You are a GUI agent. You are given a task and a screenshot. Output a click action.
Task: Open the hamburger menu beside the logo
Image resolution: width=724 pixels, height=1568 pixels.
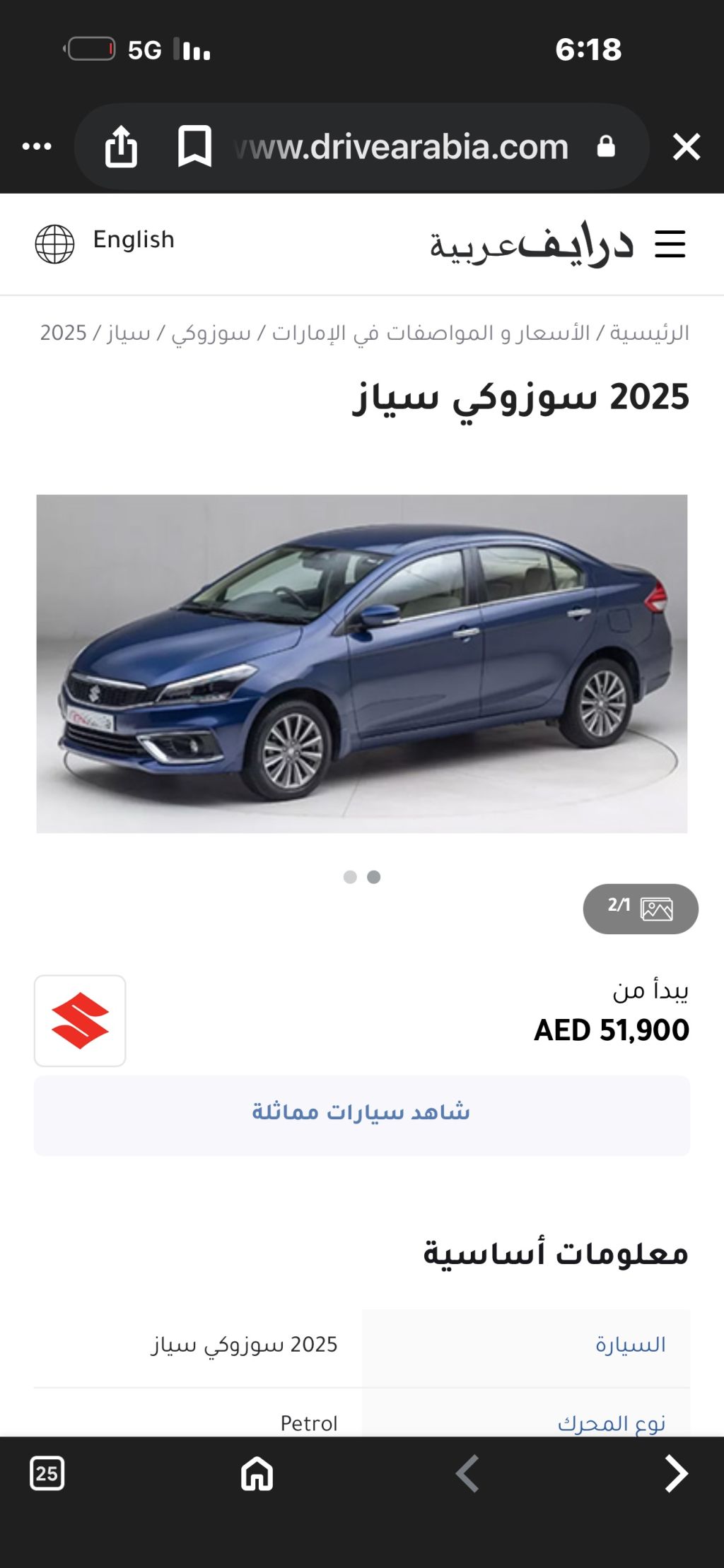pyautogui.click(x=670, y=244)
